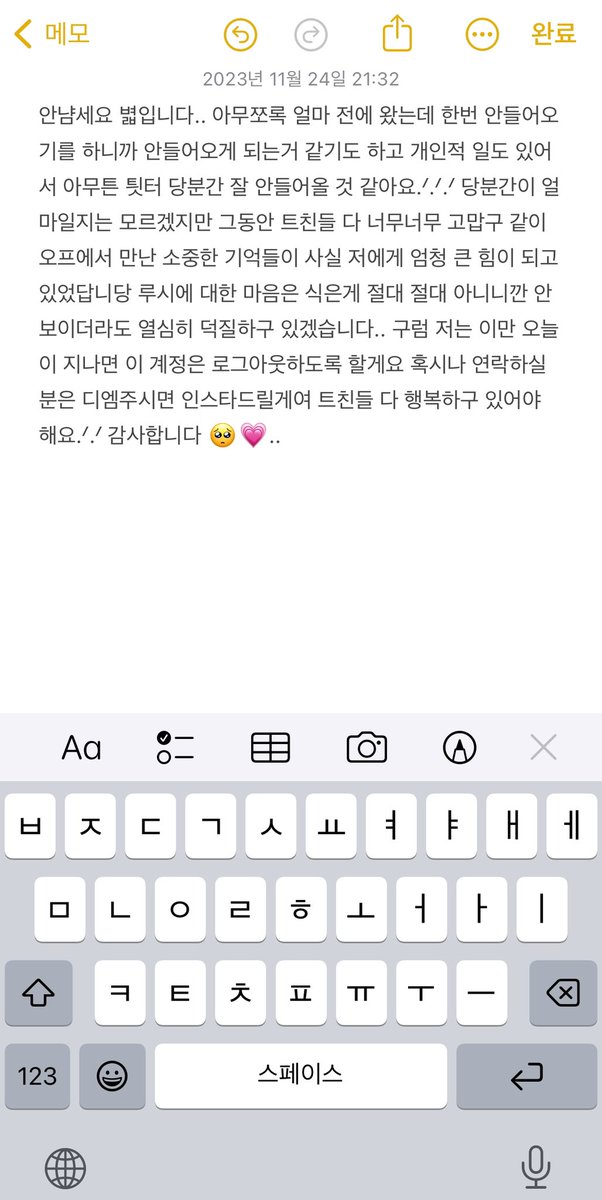Tap 완료 to finish editing
The height and width of the screenshot is (1200, 602).
point(554,34)
